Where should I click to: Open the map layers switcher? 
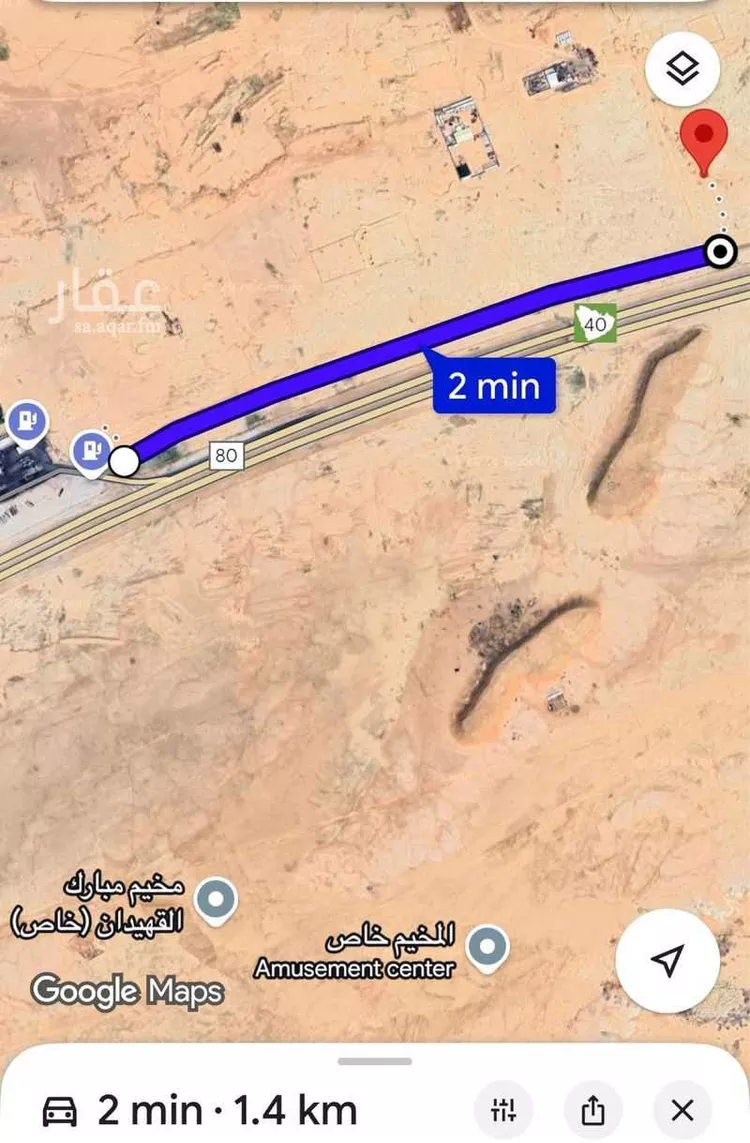point(683,68)
